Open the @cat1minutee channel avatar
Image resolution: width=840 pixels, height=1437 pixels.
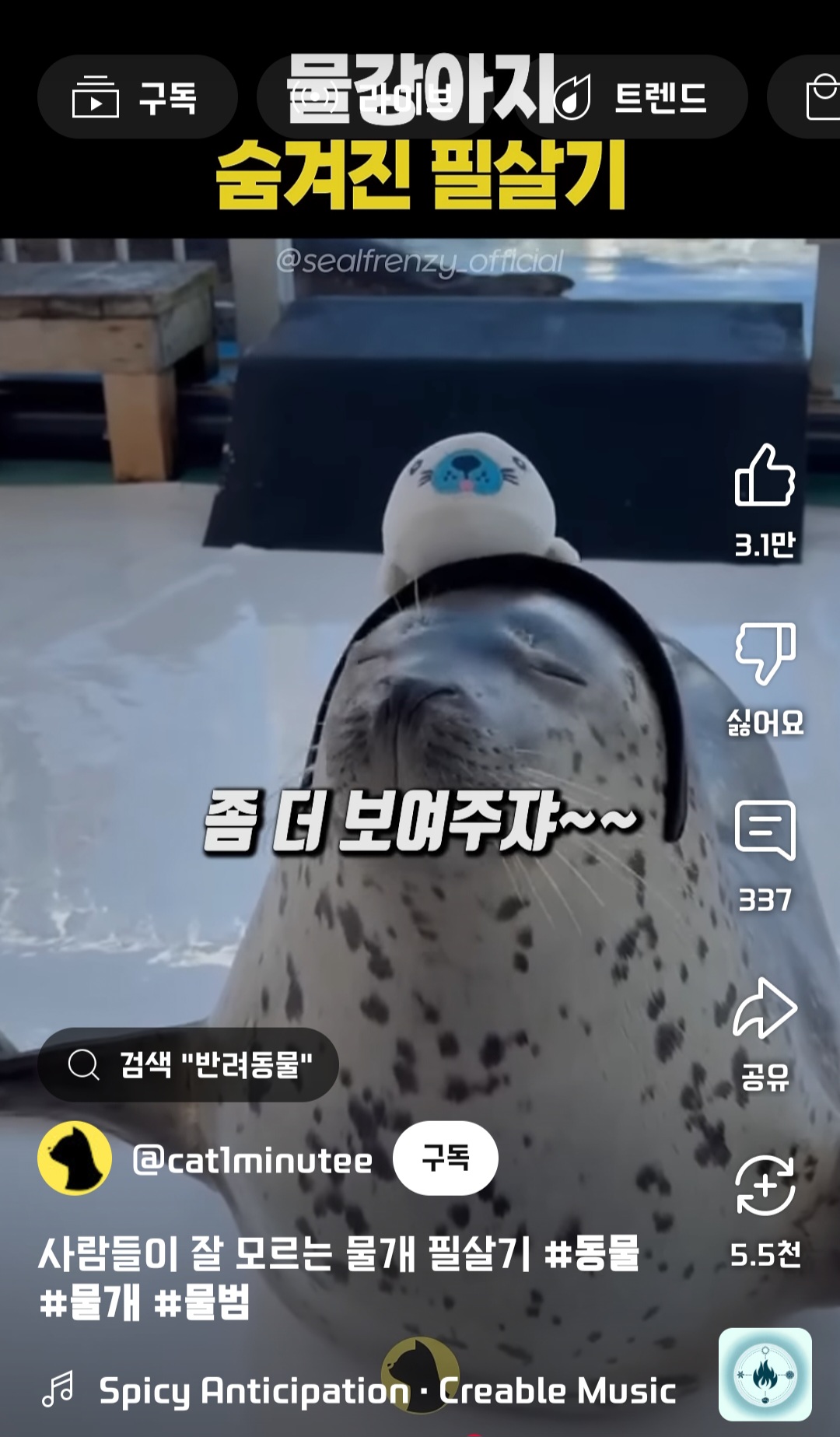[x=75, y=1158]
